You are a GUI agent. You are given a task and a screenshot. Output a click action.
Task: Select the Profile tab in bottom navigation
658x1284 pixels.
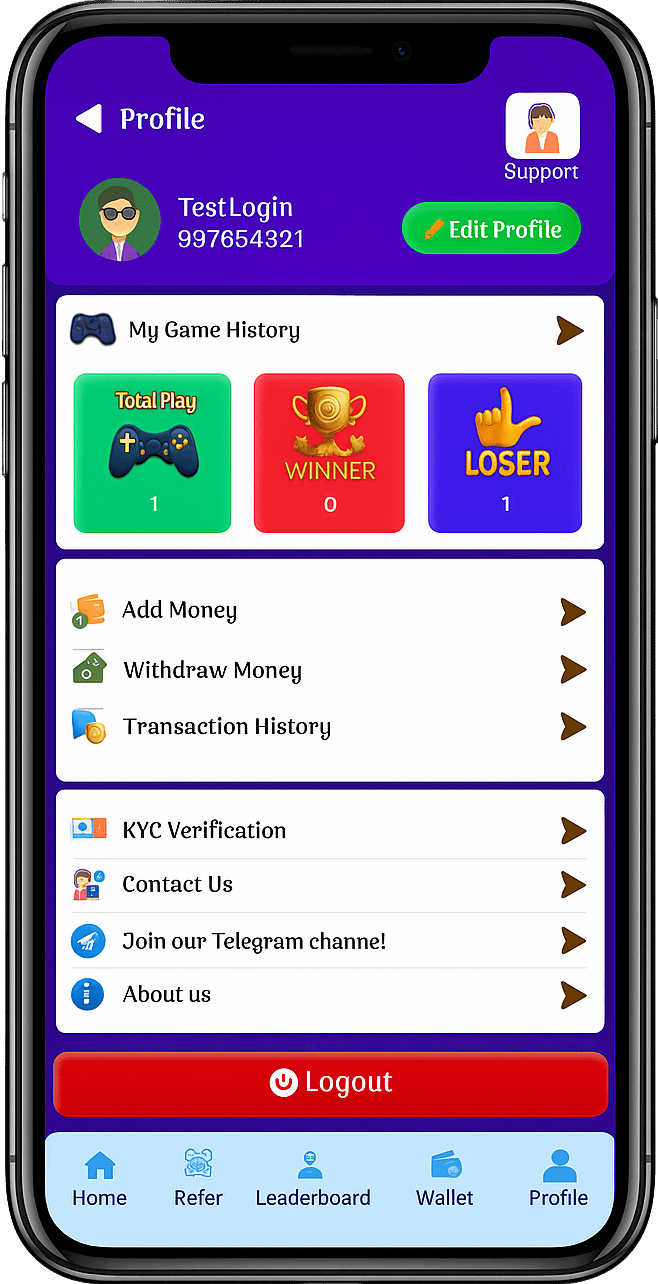pyautogui.click(x=558, y=1180)
